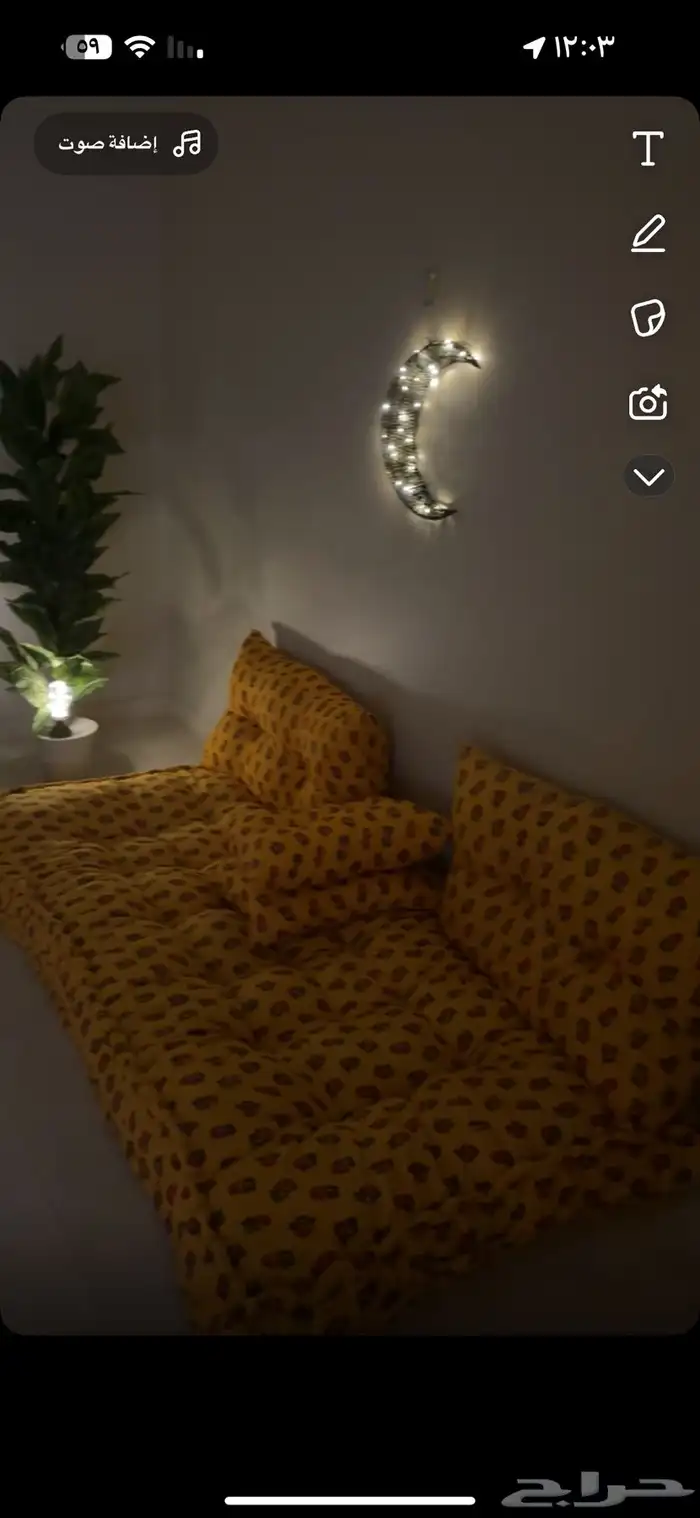Tap the add sound button
The image size is (700, 1518).
[127, 144]
